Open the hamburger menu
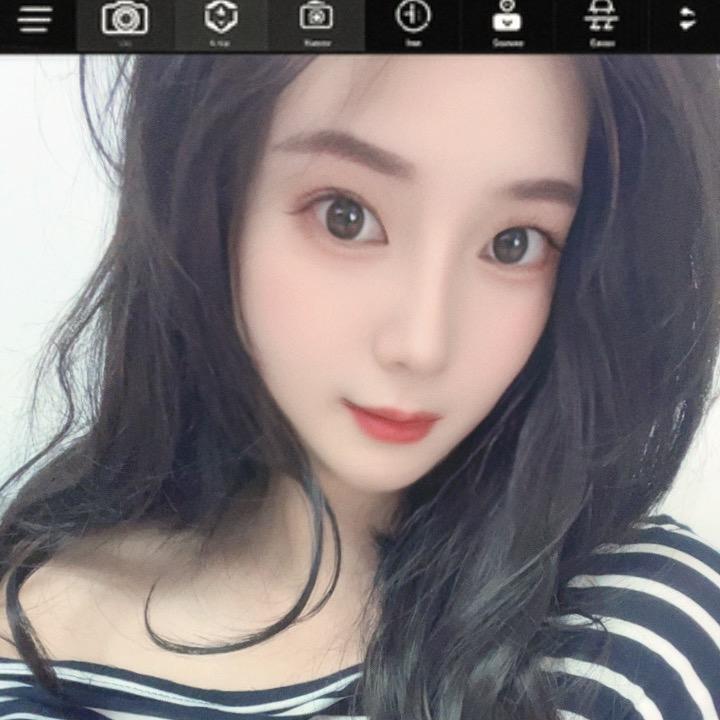Screen dimensions: 720x720 [x=34, y=20]
